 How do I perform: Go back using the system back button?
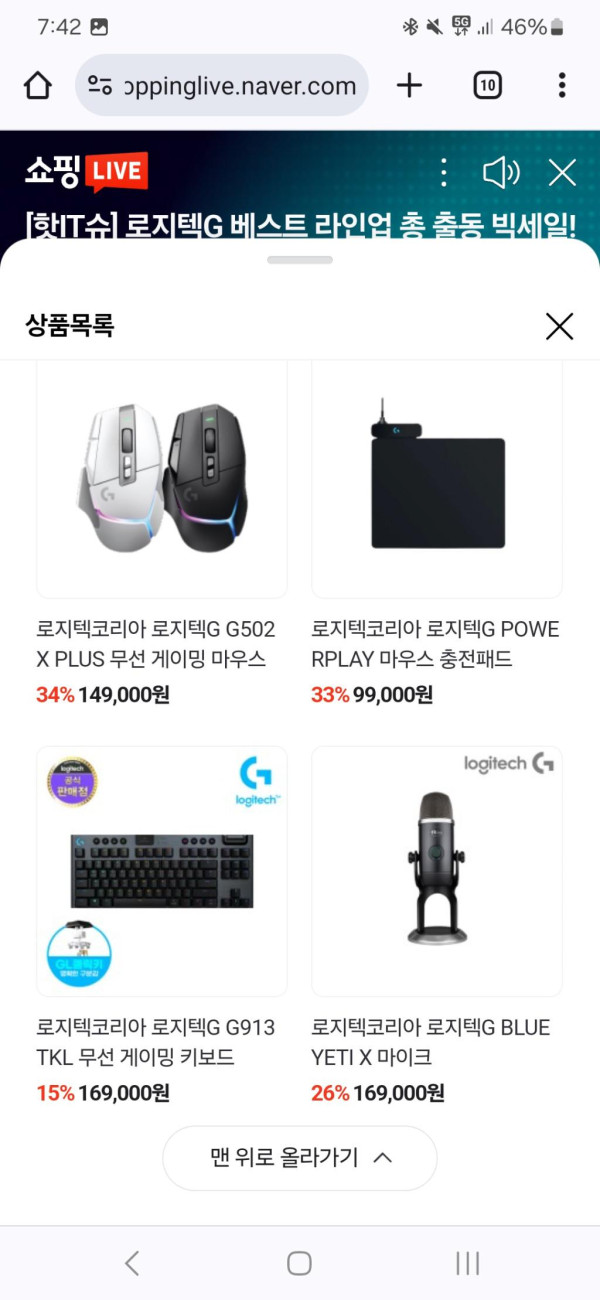132,1263
